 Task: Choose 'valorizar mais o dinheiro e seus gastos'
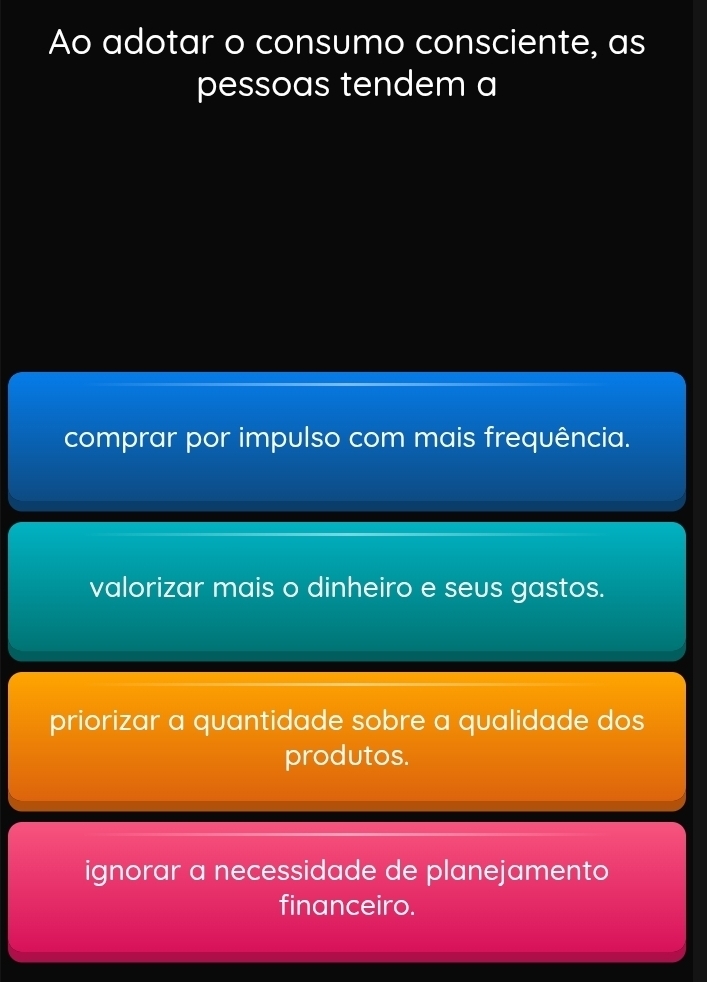[347, 589]
